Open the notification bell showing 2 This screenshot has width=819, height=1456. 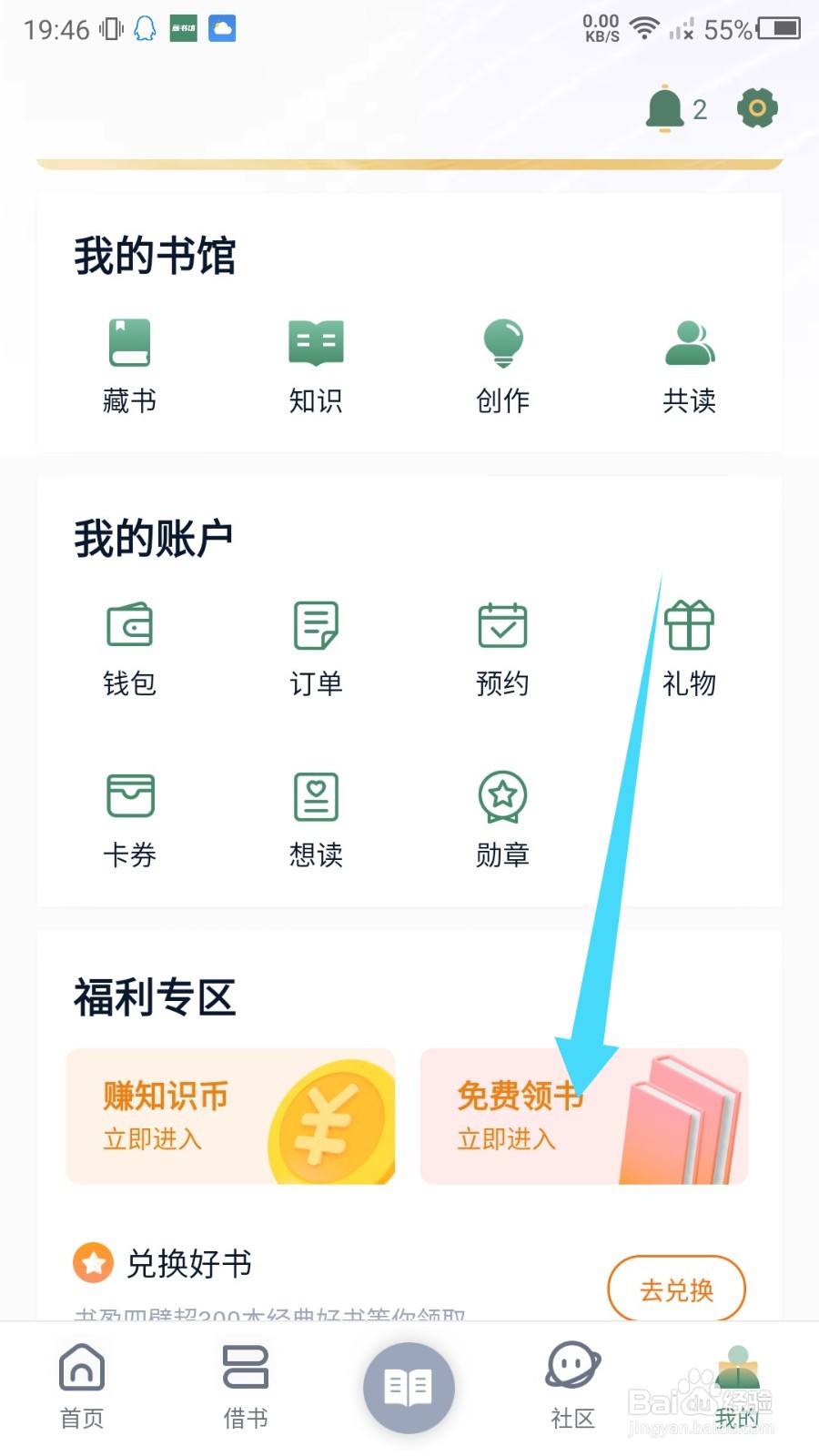coord(666,106)
